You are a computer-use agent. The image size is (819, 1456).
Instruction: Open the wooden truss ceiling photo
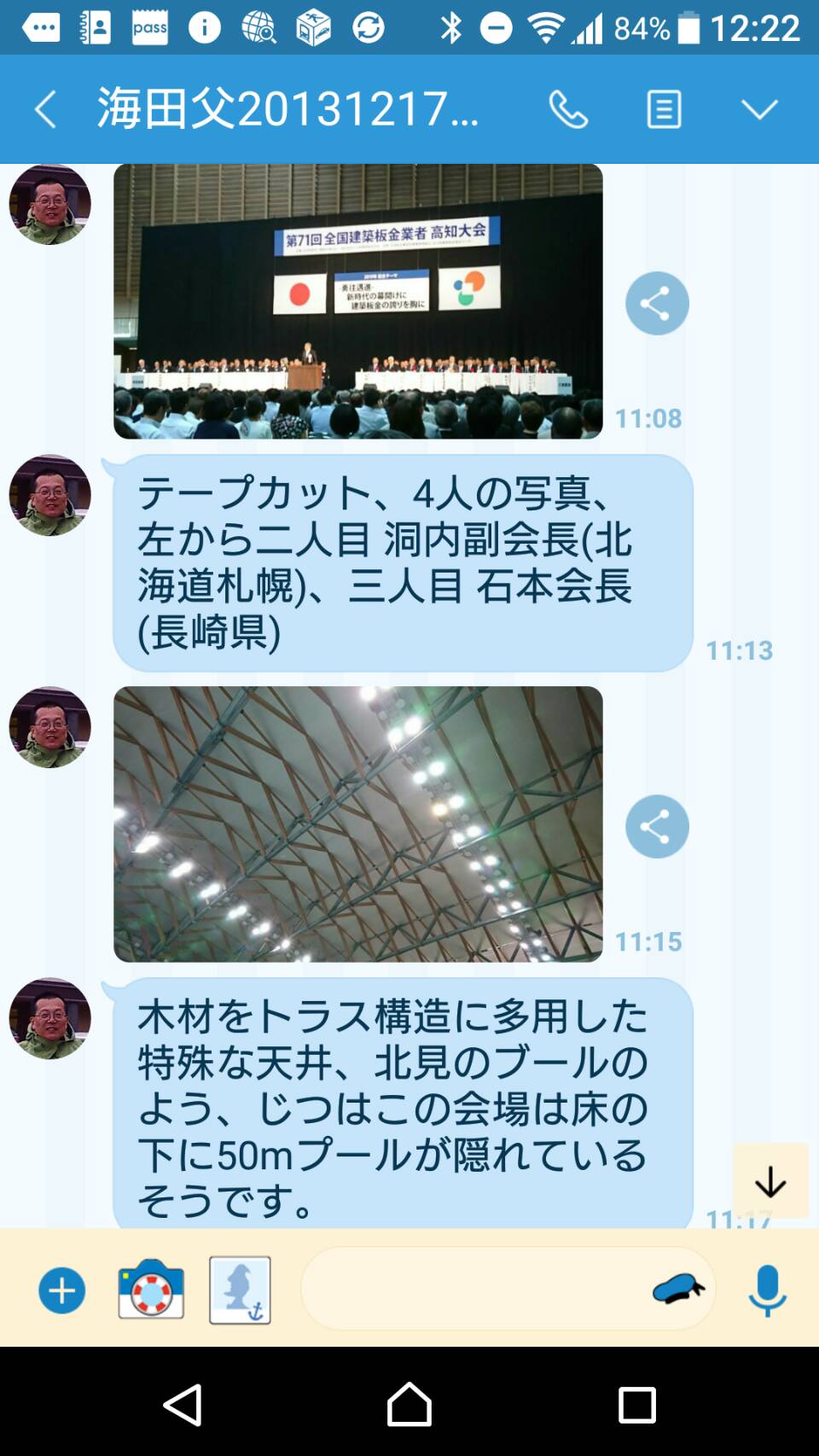(358, 824)
